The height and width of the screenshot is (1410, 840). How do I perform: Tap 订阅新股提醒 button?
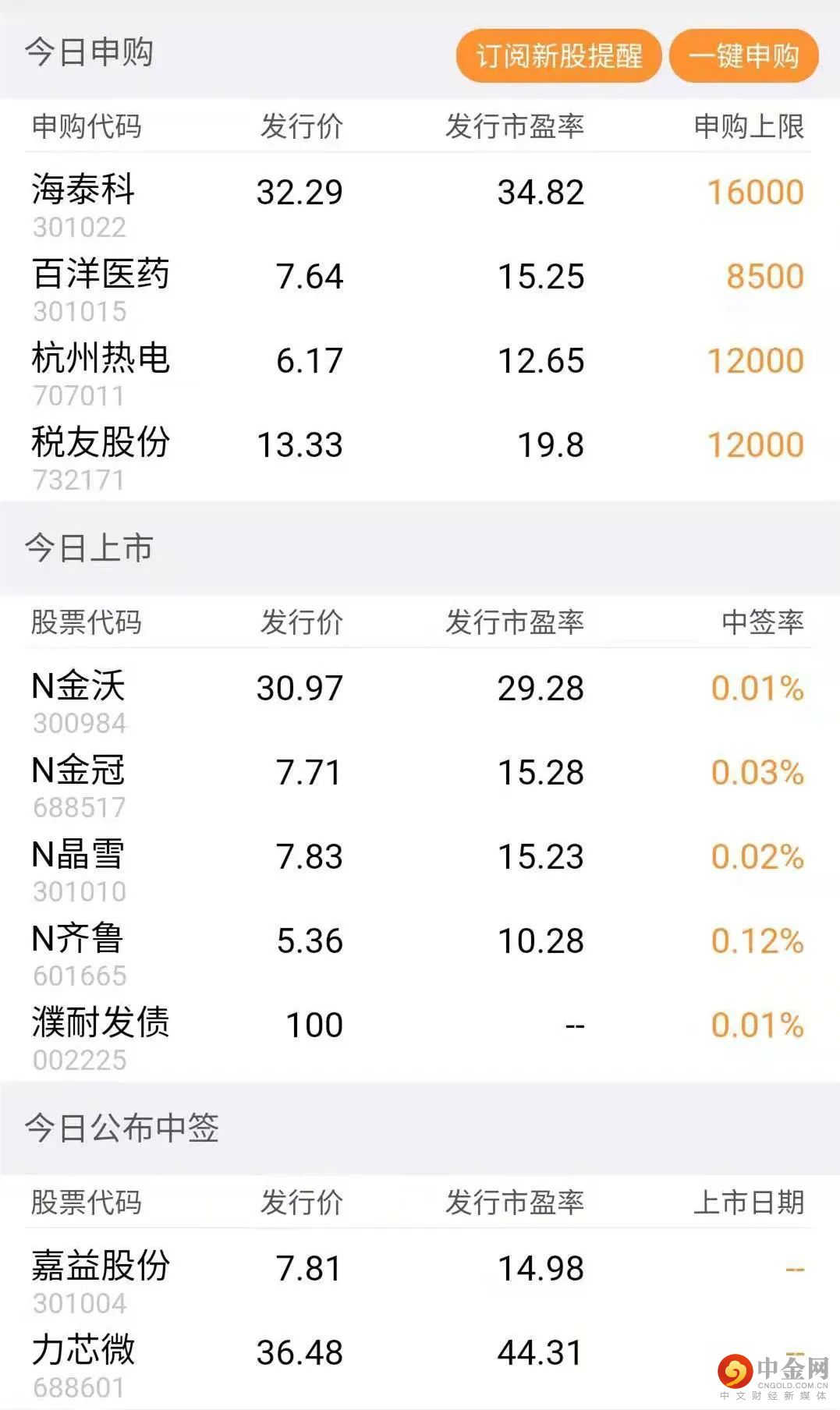pos(558,55)
